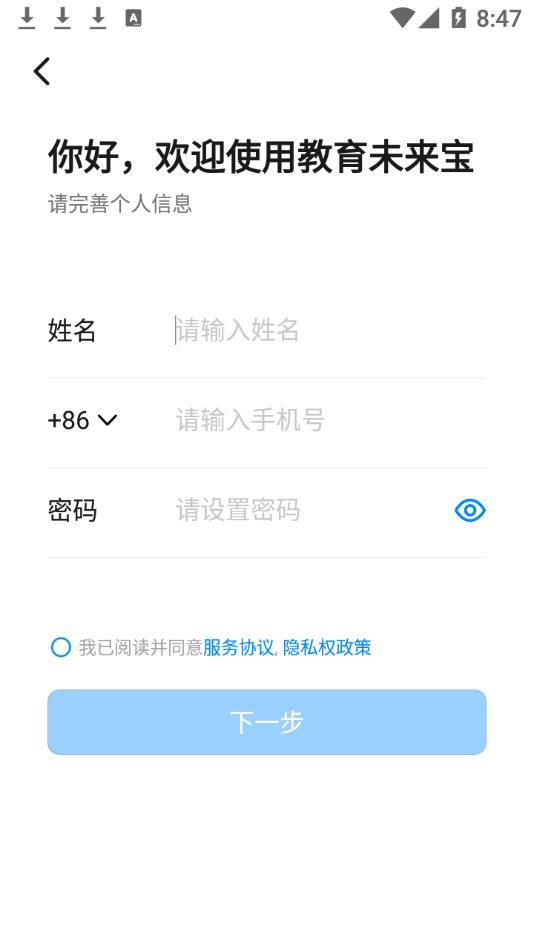This screenshot has width=534, height=950.
Task: Select the password field 请设置密码
Action: [309, 510]
